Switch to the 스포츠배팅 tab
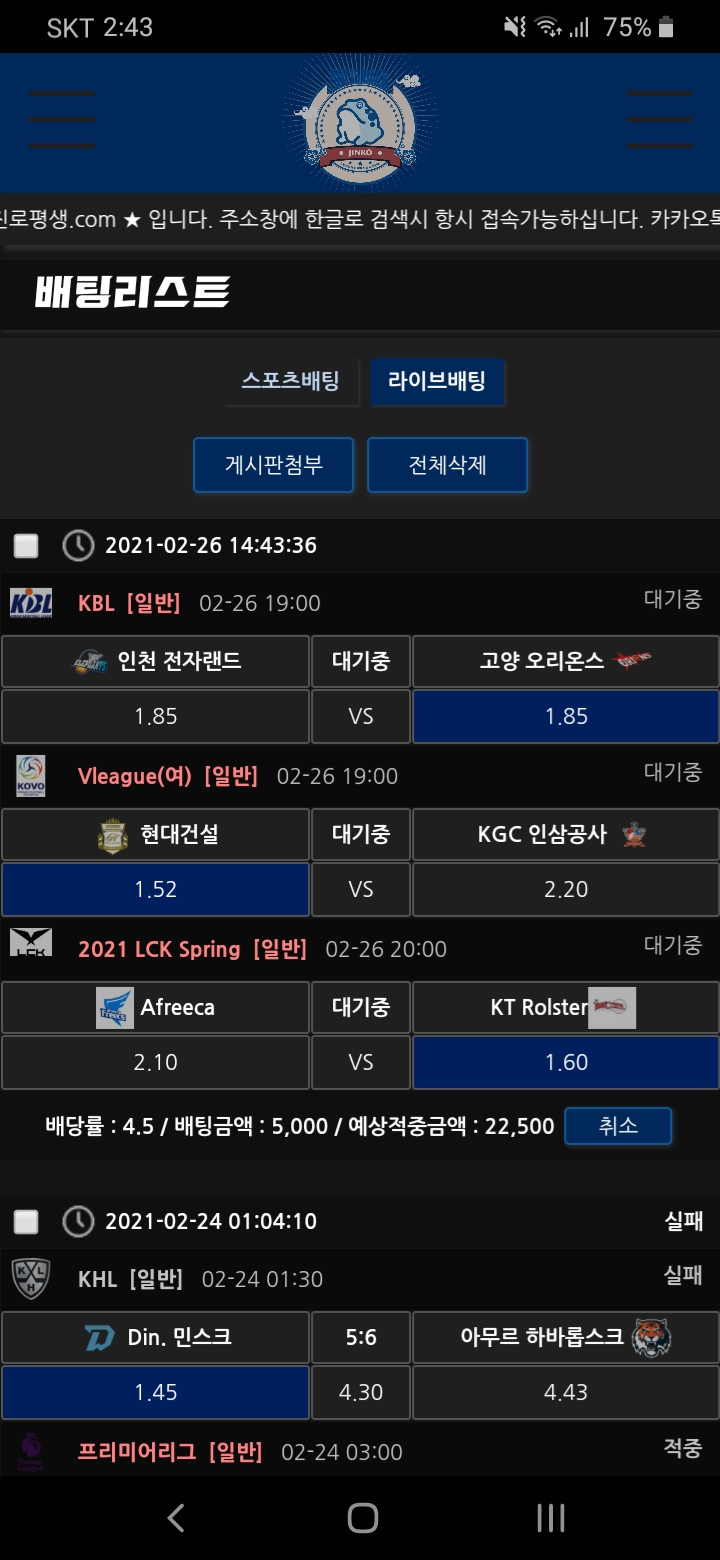The height and width of the screenshot is (1560, 720). click(290, 381)
